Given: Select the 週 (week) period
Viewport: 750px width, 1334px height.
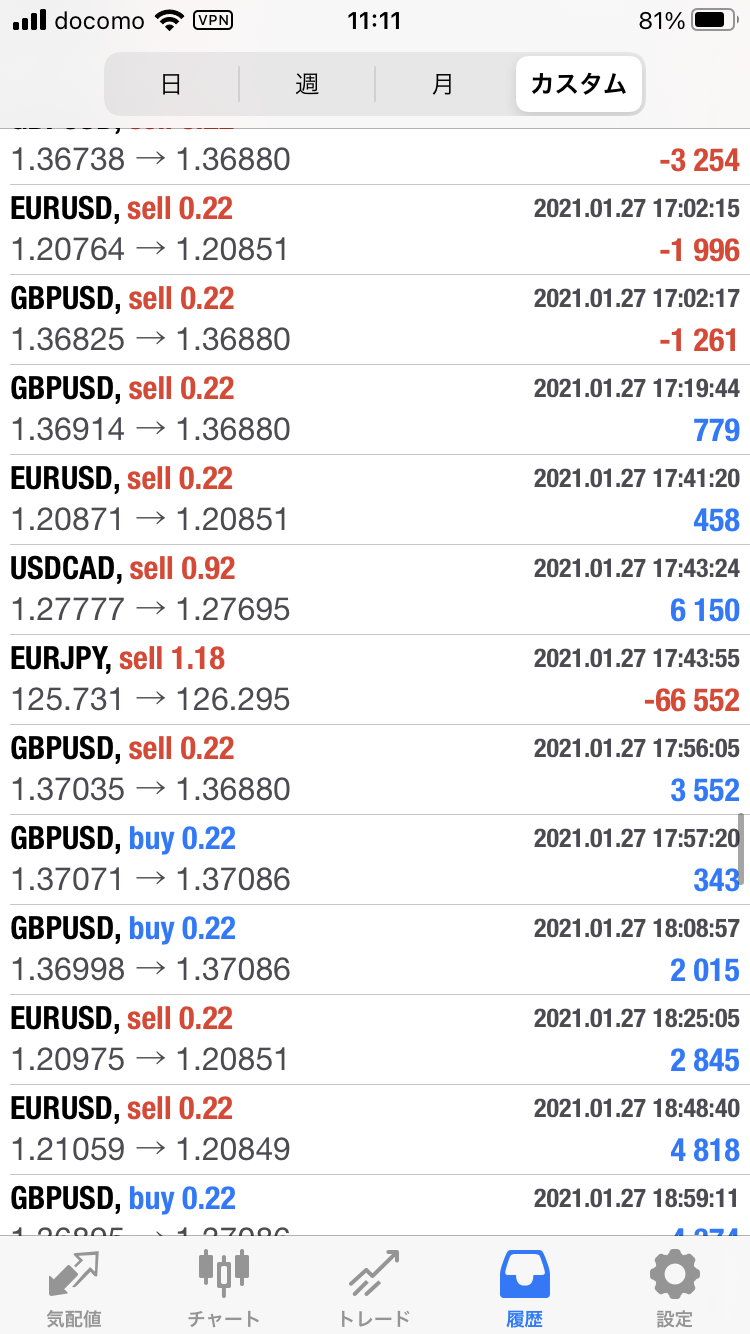Looking at the screenshot, I should pyautogui.click(x=307, y=84).
